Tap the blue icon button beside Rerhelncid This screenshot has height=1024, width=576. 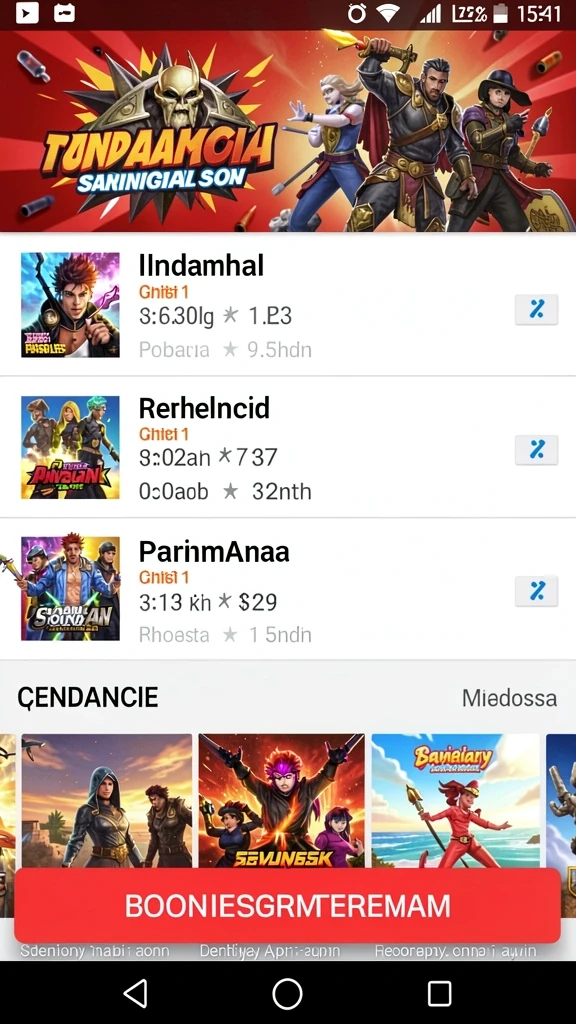point(536,450)
